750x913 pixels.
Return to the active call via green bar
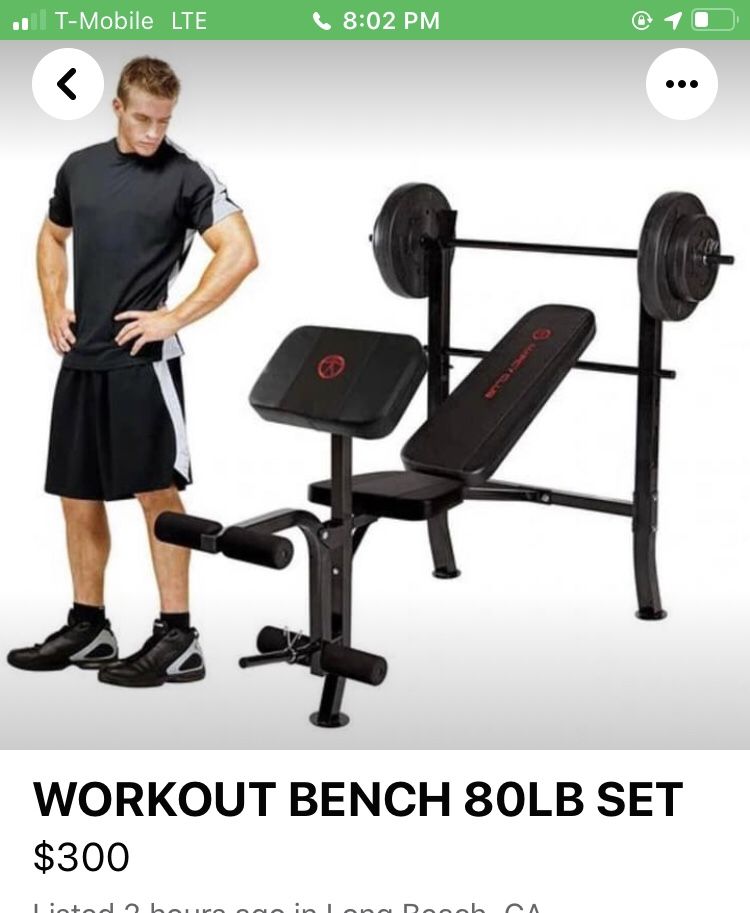pos(375,20)
